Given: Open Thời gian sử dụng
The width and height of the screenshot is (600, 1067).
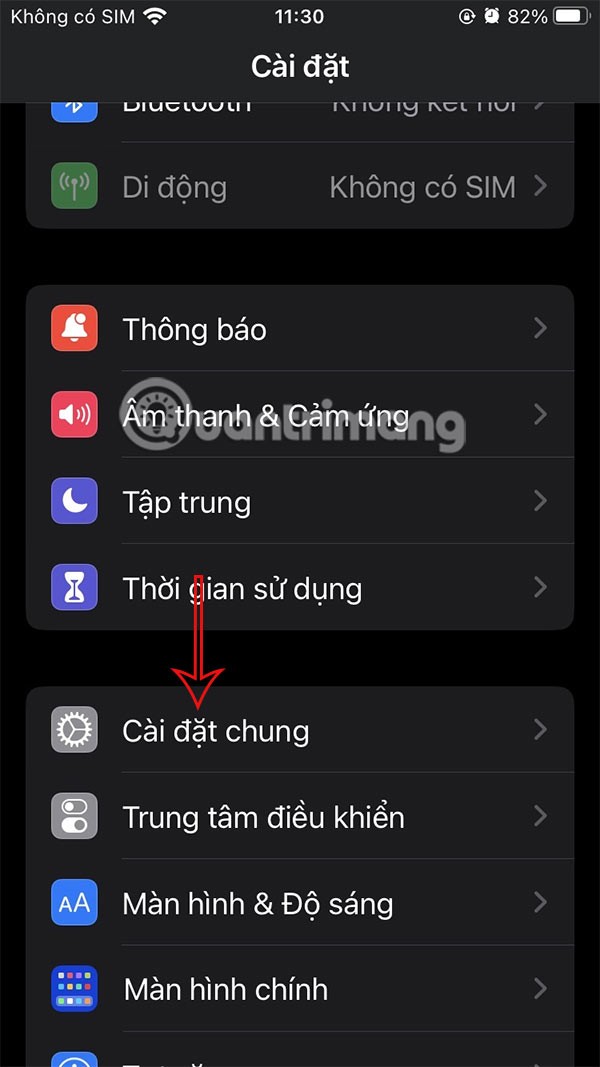Looking at the screenshot, I should [300, 588].
